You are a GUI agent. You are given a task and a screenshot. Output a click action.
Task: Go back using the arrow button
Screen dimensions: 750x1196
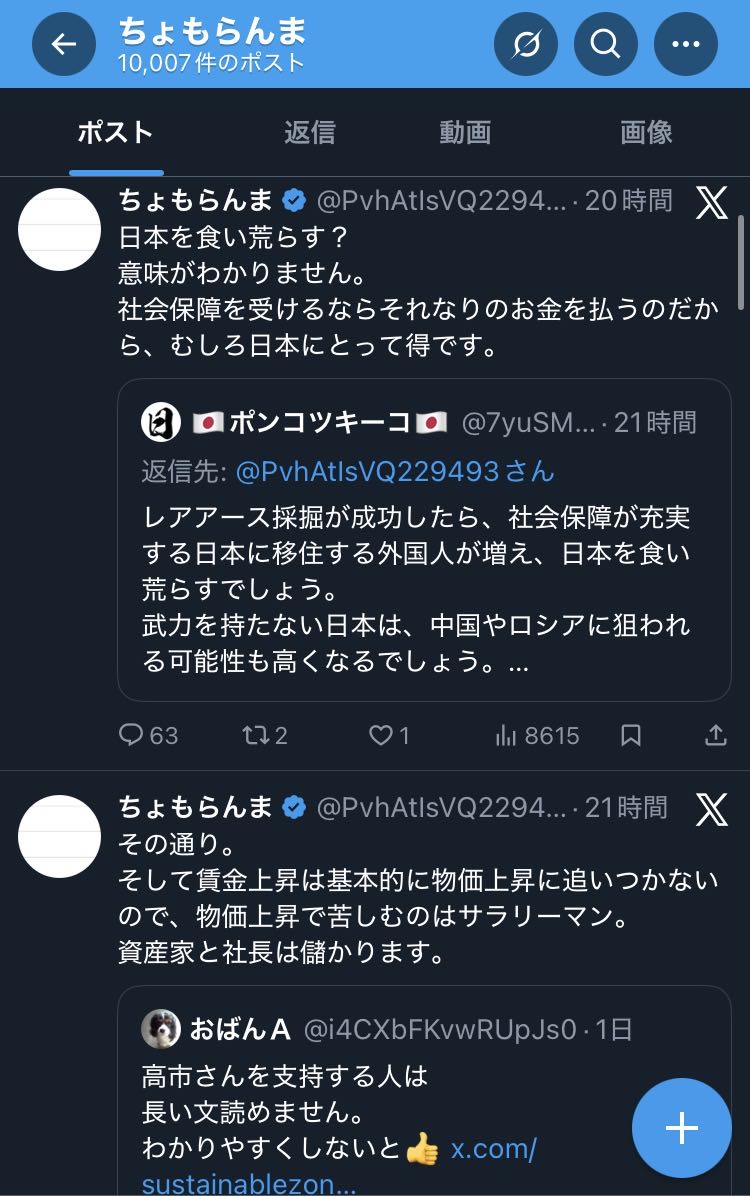point(64,44)
